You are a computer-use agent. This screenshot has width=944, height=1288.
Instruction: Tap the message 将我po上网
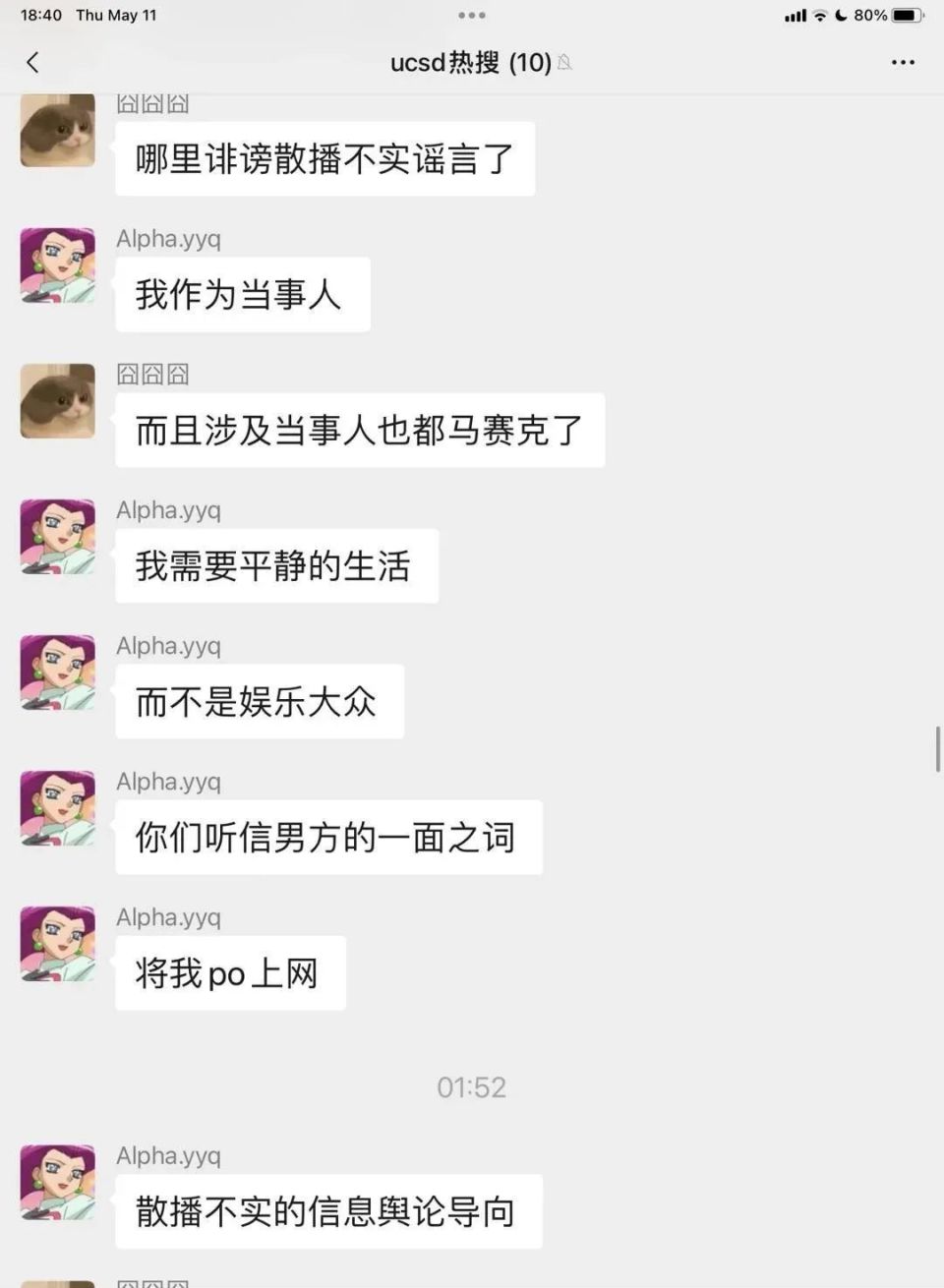[229, 972]
